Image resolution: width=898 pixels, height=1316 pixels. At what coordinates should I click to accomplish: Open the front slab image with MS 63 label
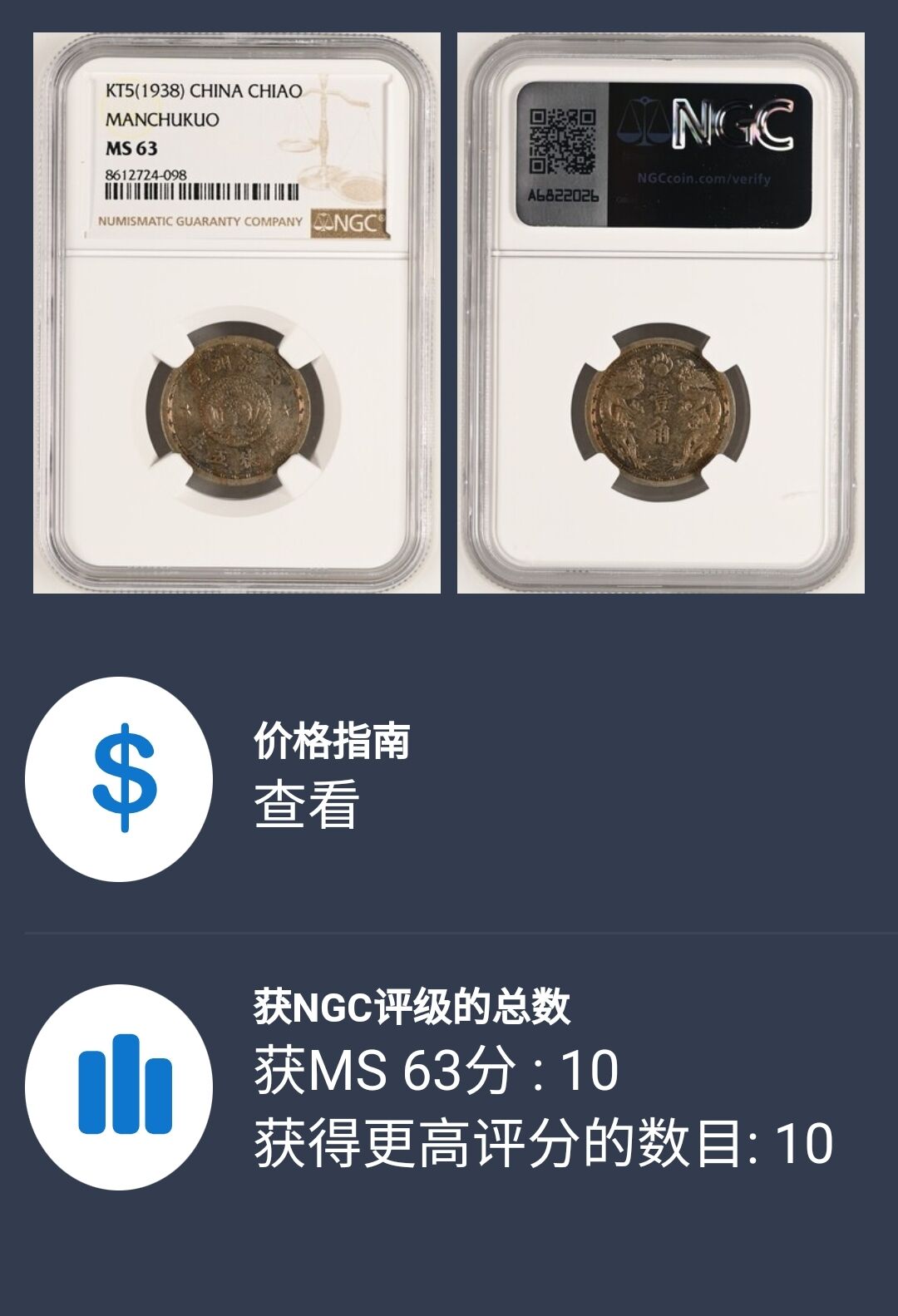click(237, 313)
